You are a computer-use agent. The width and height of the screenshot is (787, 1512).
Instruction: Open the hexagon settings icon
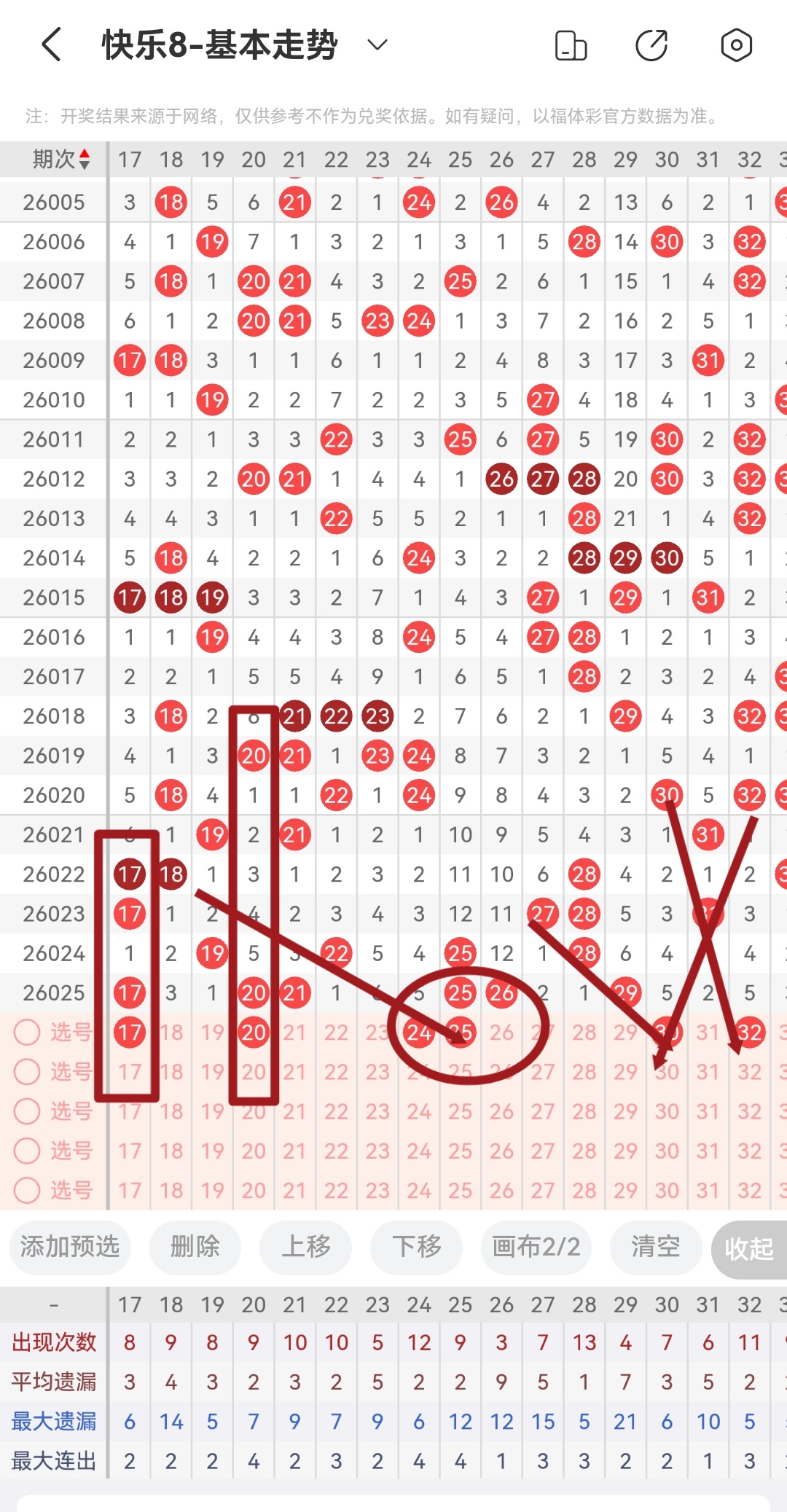coord(736,45)
